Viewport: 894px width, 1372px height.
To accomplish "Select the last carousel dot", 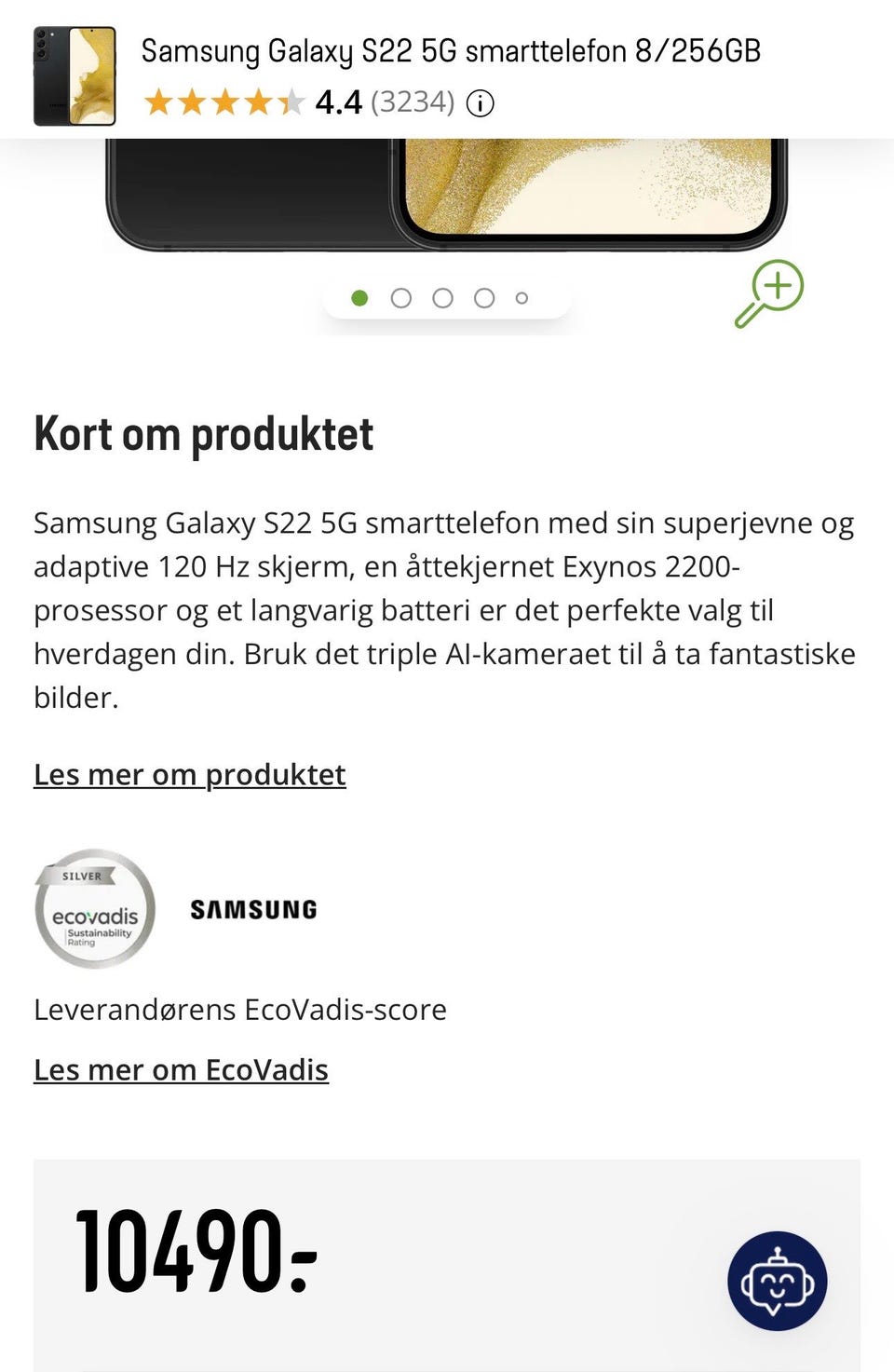I will 521,297.
